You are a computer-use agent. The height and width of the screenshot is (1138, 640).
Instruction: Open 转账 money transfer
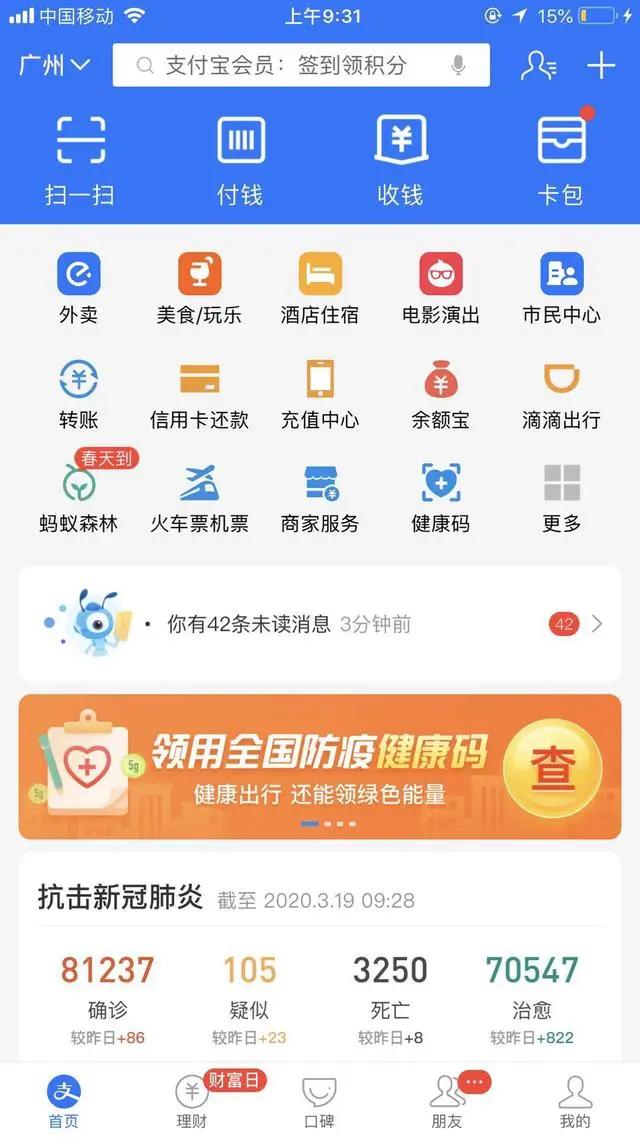[78, 394]
